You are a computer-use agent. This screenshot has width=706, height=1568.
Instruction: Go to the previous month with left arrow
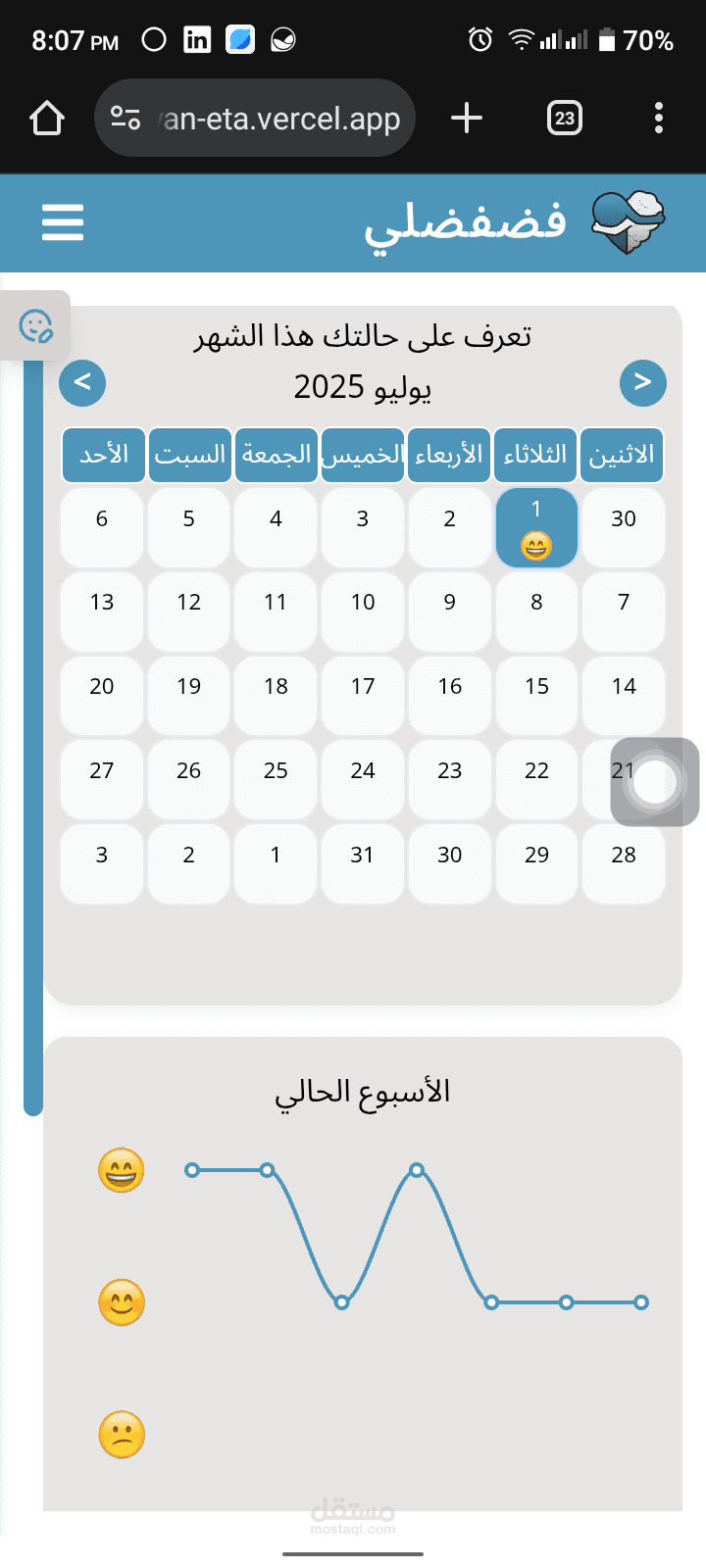pos(82,382)
